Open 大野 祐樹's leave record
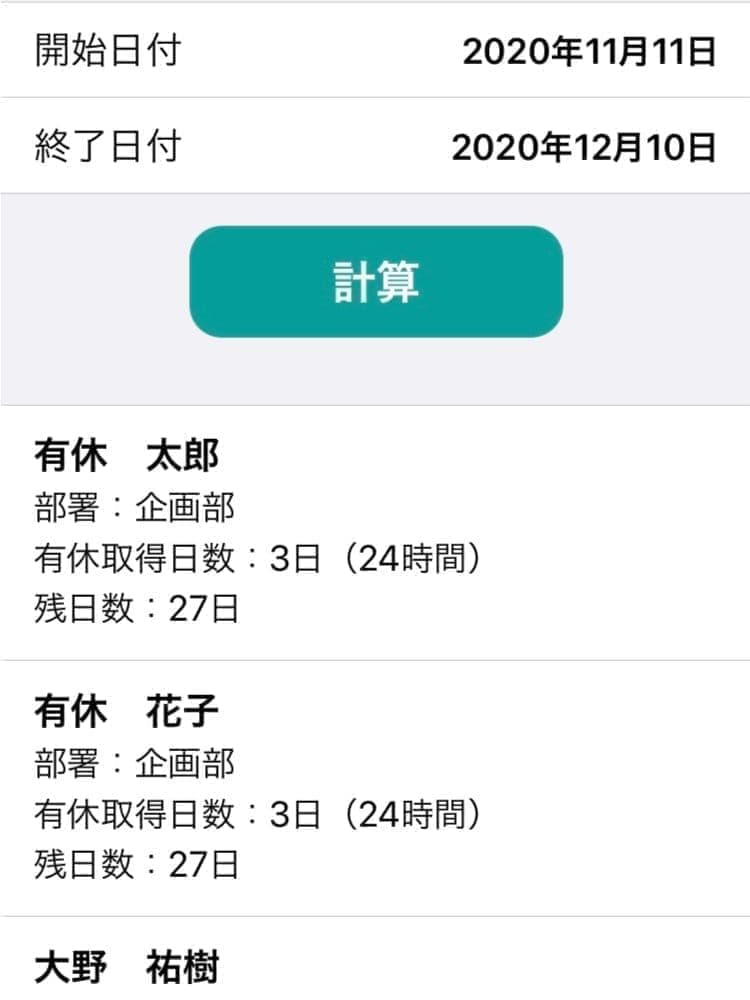 [375, 967]
